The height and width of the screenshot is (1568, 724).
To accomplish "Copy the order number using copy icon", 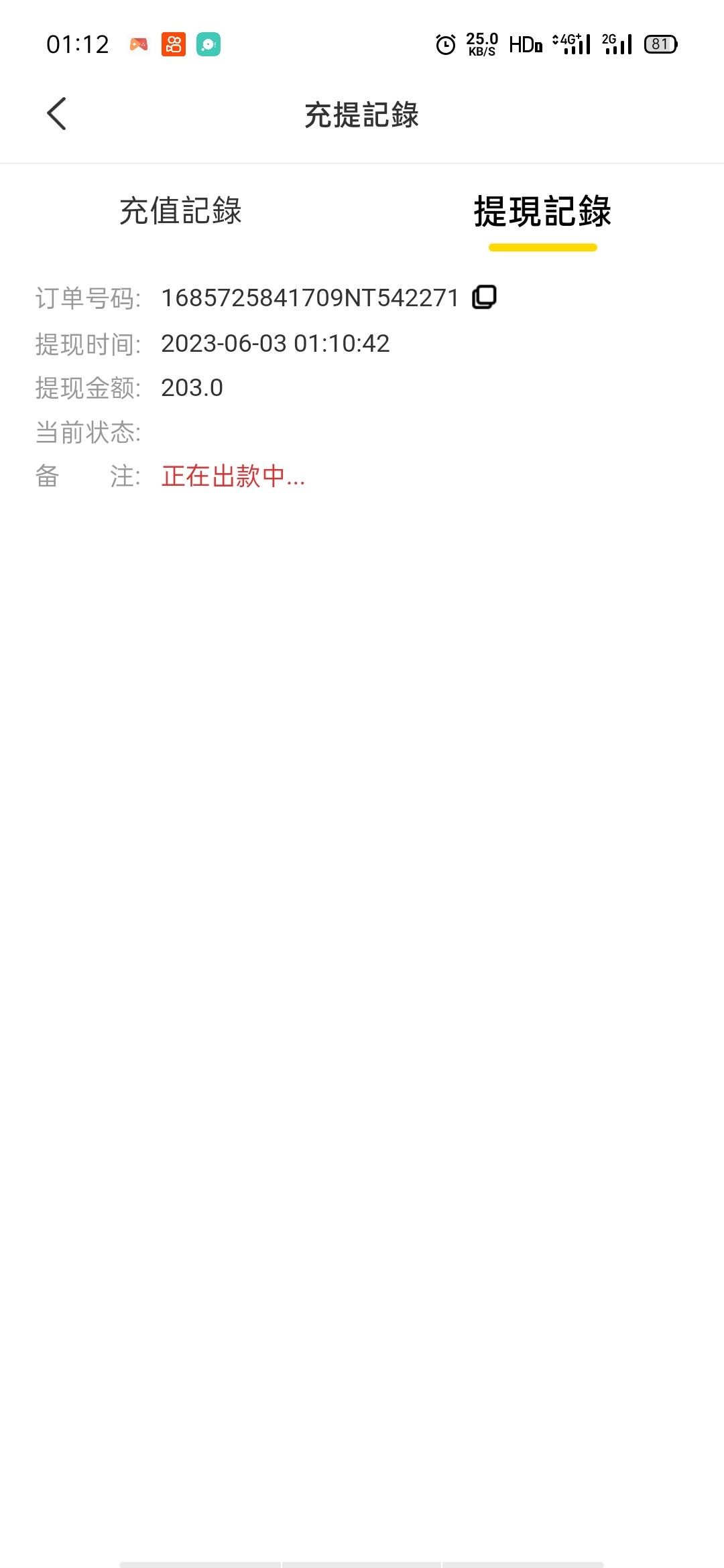I will [x=485, y=297].
